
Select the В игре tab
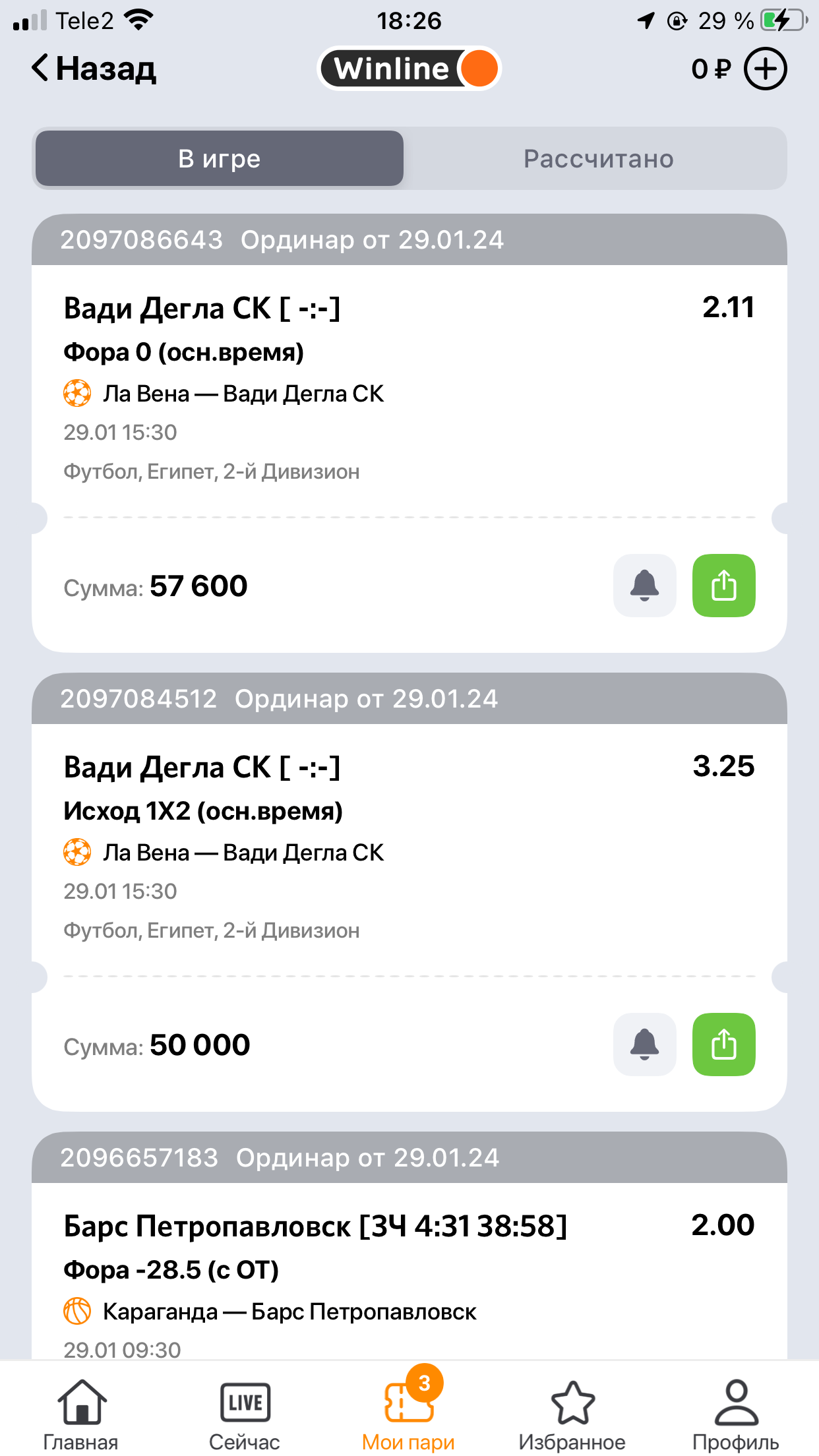coord(220,159)
